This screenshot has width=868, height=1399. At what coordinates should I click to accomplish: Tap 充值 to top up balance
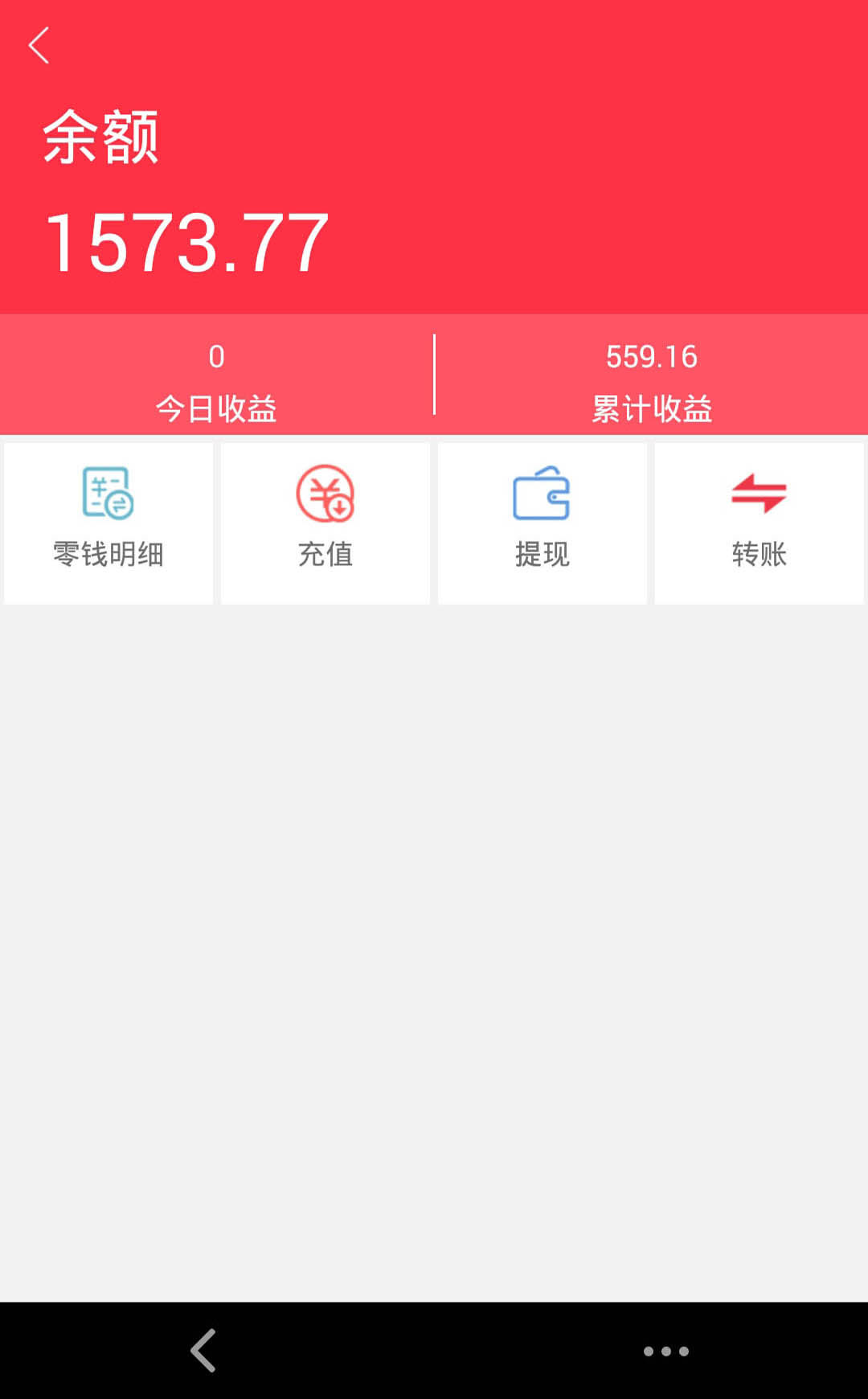pos(325,523)
